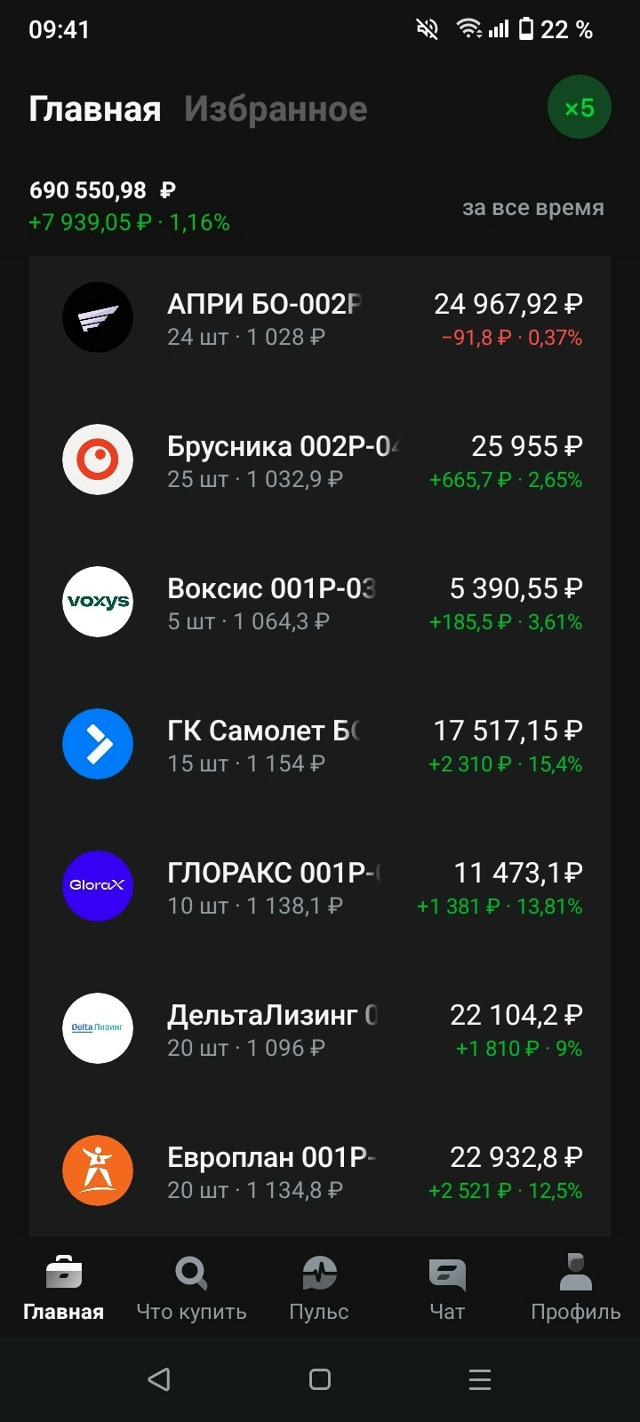Open the Брусника 002Р bond position
640x1422 pixels.
[x=320, y=460]
